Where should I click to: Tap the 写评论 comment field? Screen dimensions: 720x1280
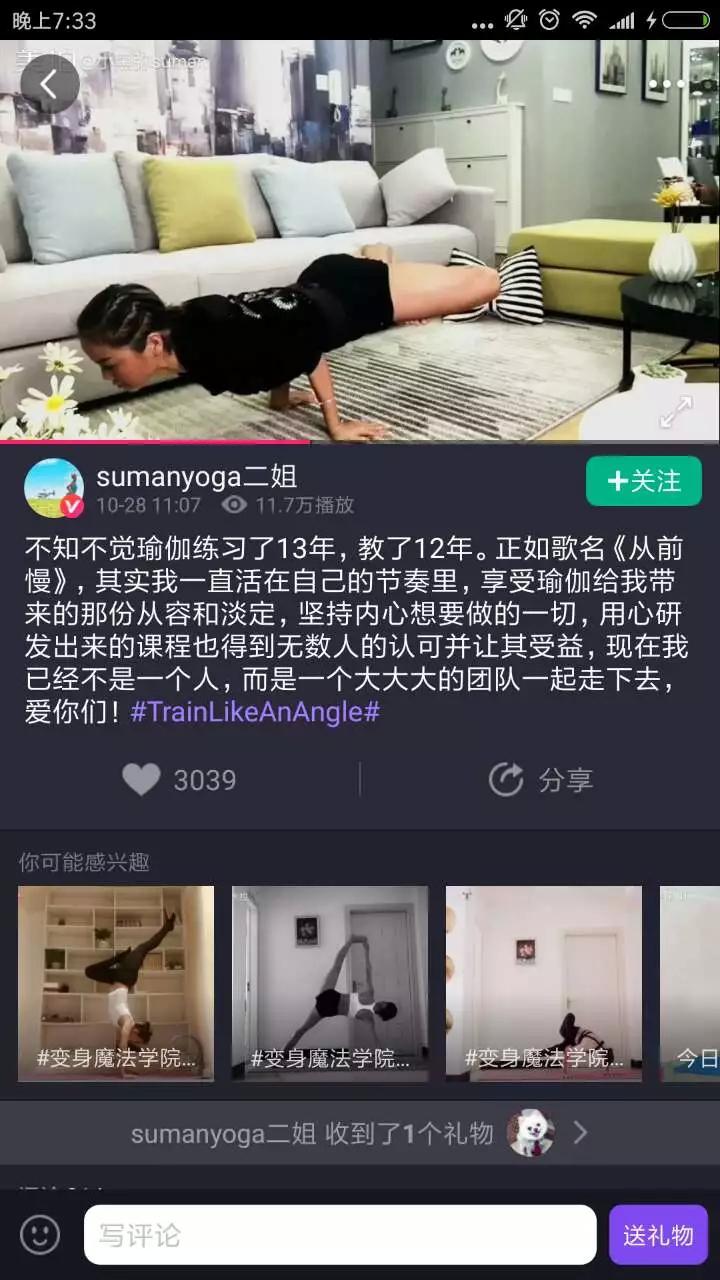(340, 1235)
